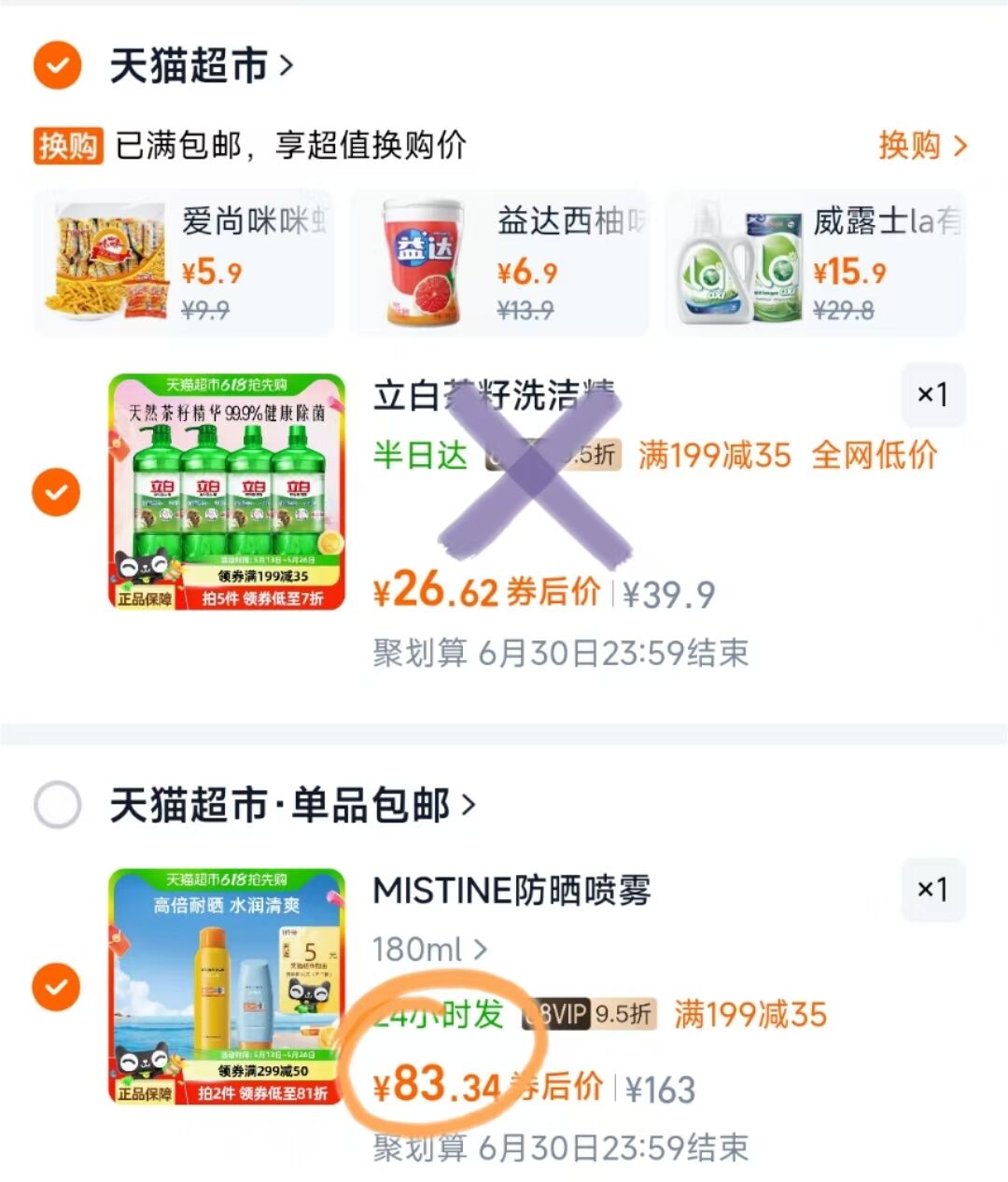The height and width of the screenshot is (1182, 1008).
Task: Change quantity of 立白茶籽洗洁精
Action: [932, 395]
